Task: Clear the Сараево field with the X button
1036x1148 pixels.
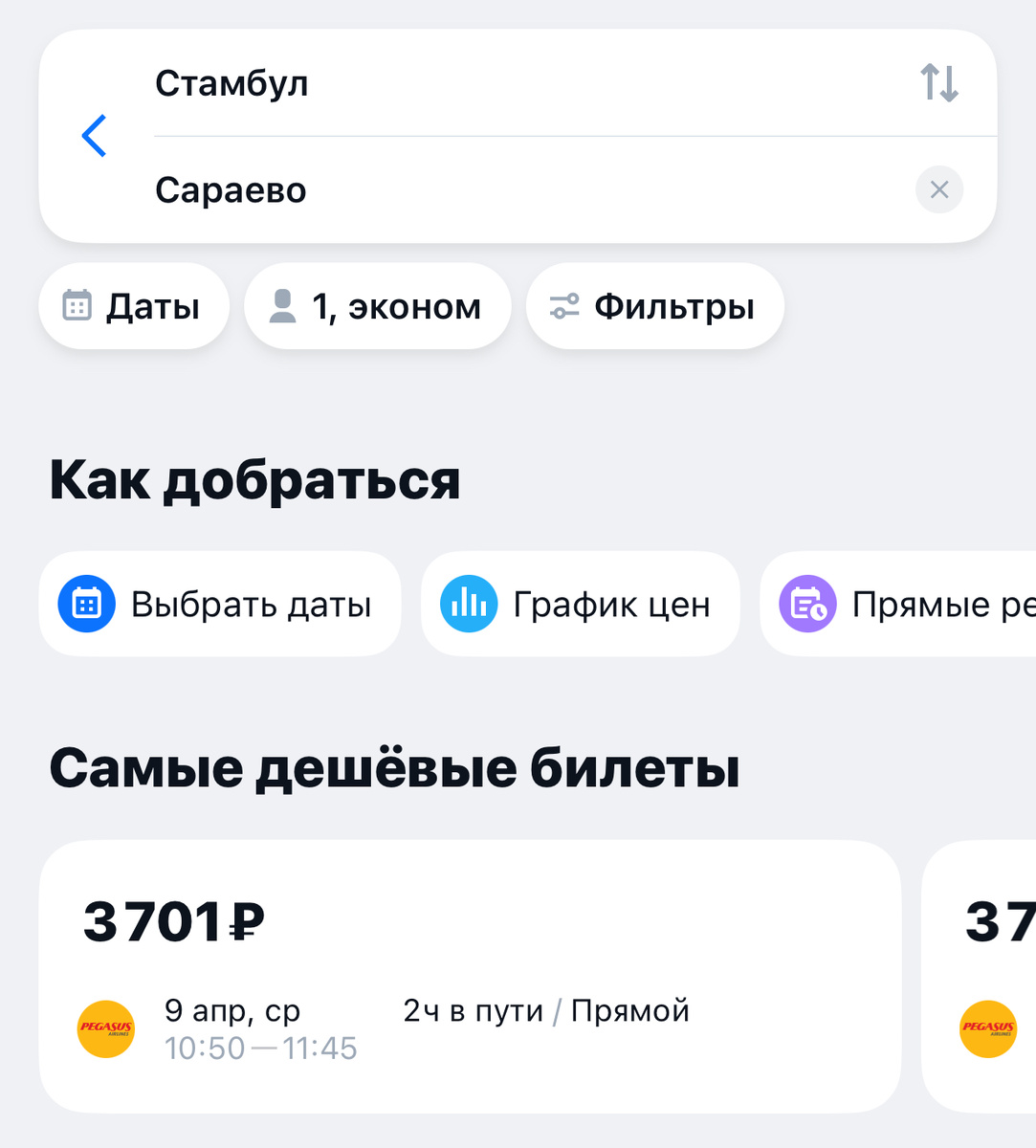Action: 938,189
